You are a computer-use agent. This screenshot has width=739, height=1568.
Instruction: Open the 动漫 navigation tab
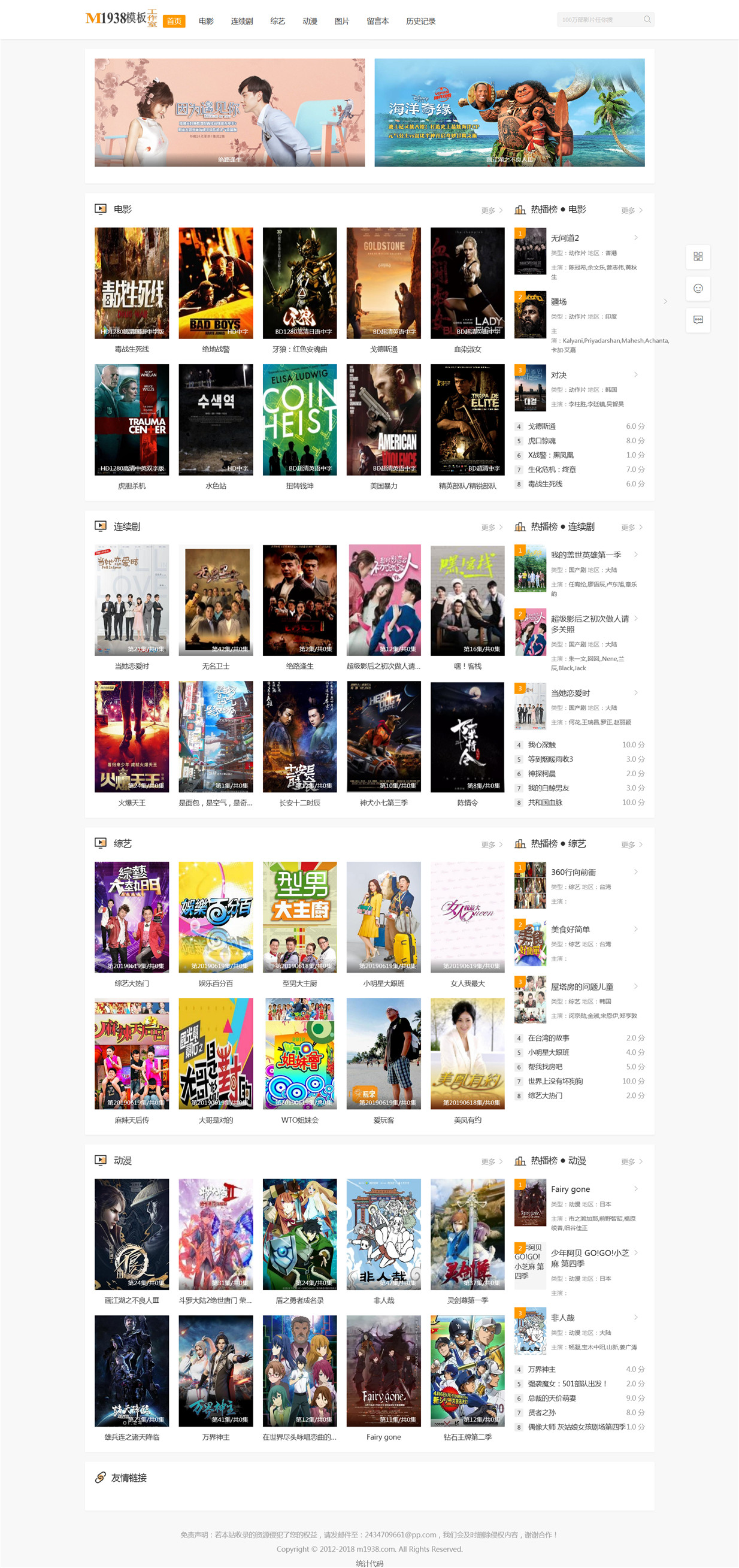tap(310, 22)
